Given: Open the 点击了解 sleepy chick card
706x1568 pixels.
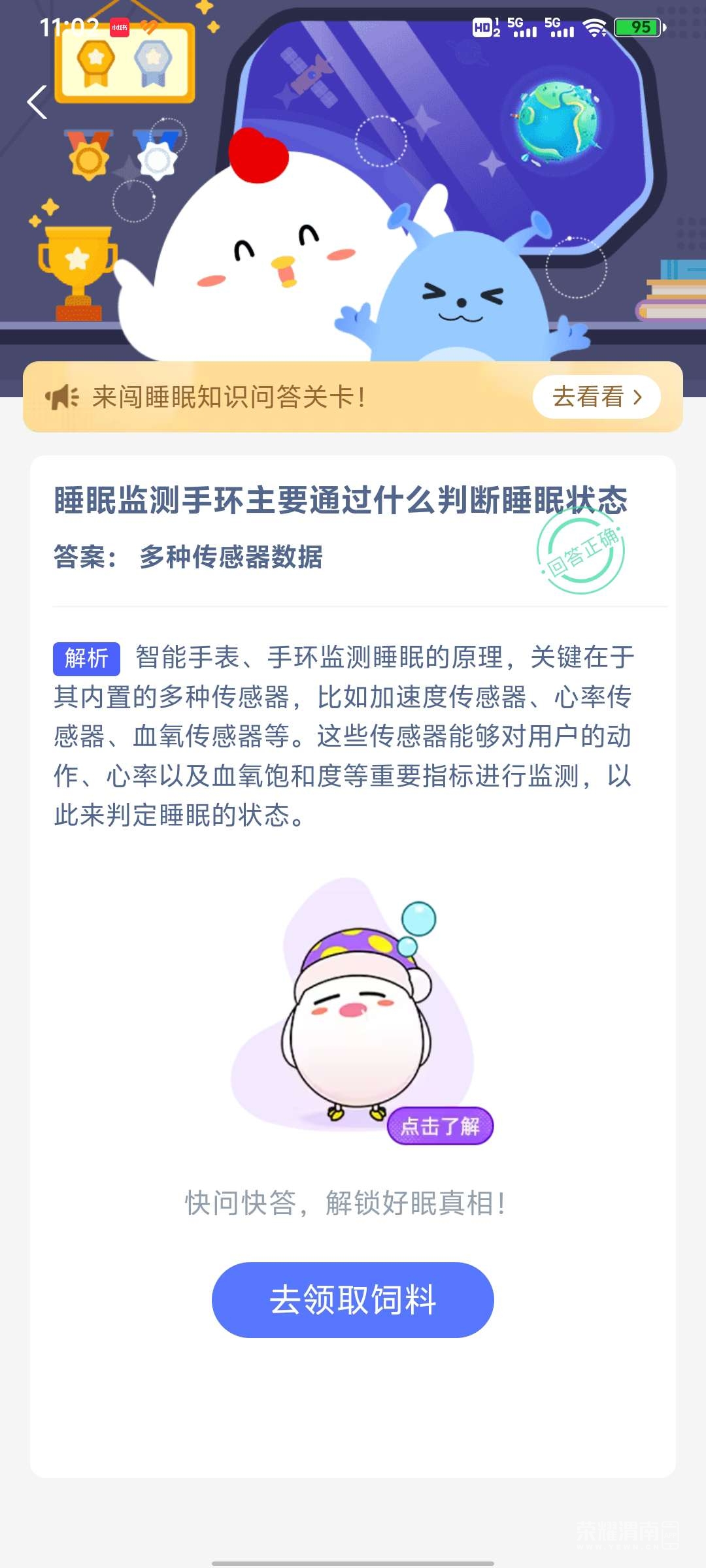Looking at the screenshot, I should point(439,1126).
